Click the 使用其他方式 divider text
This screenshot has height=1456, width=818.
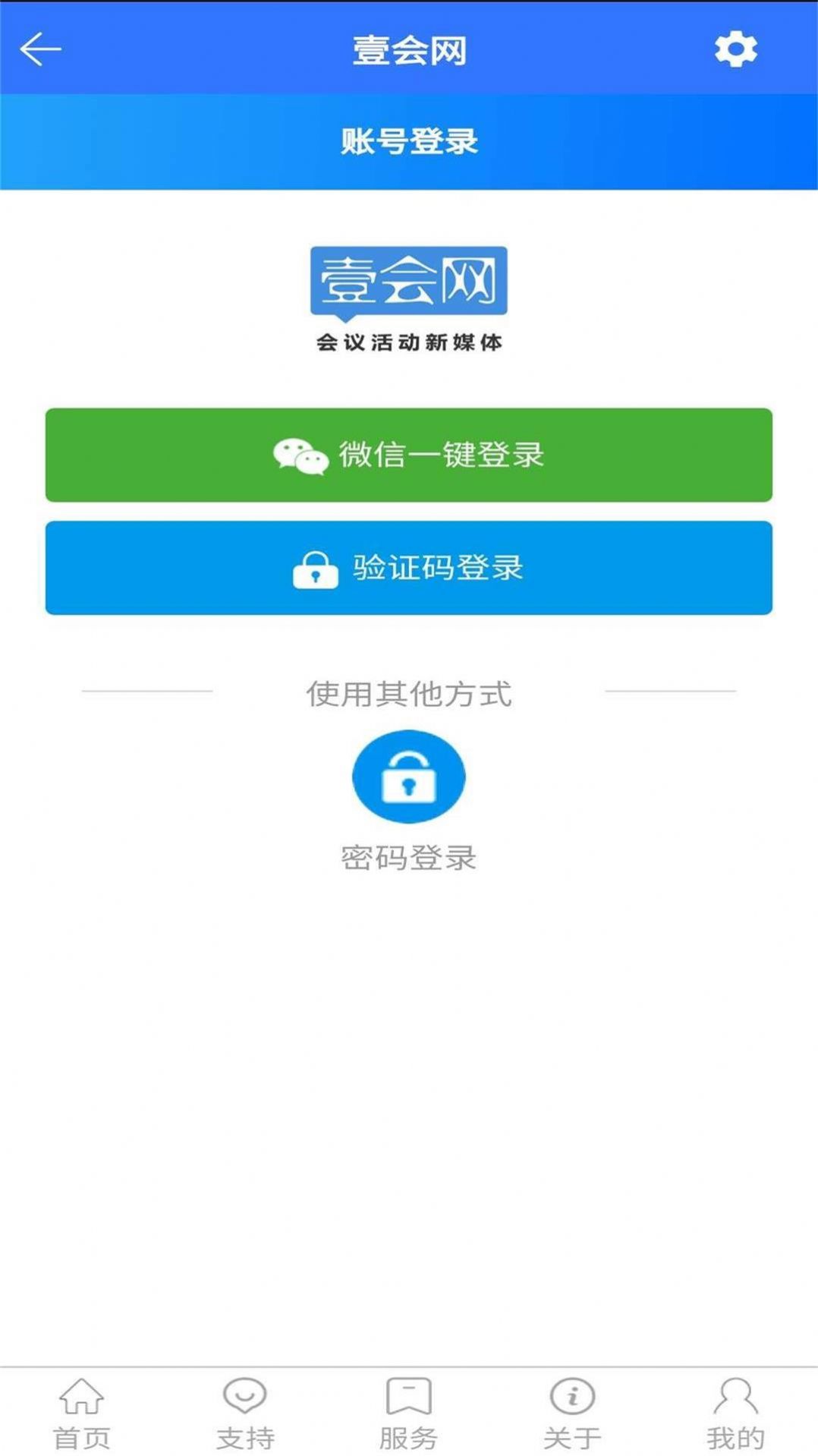coord(409,692)
